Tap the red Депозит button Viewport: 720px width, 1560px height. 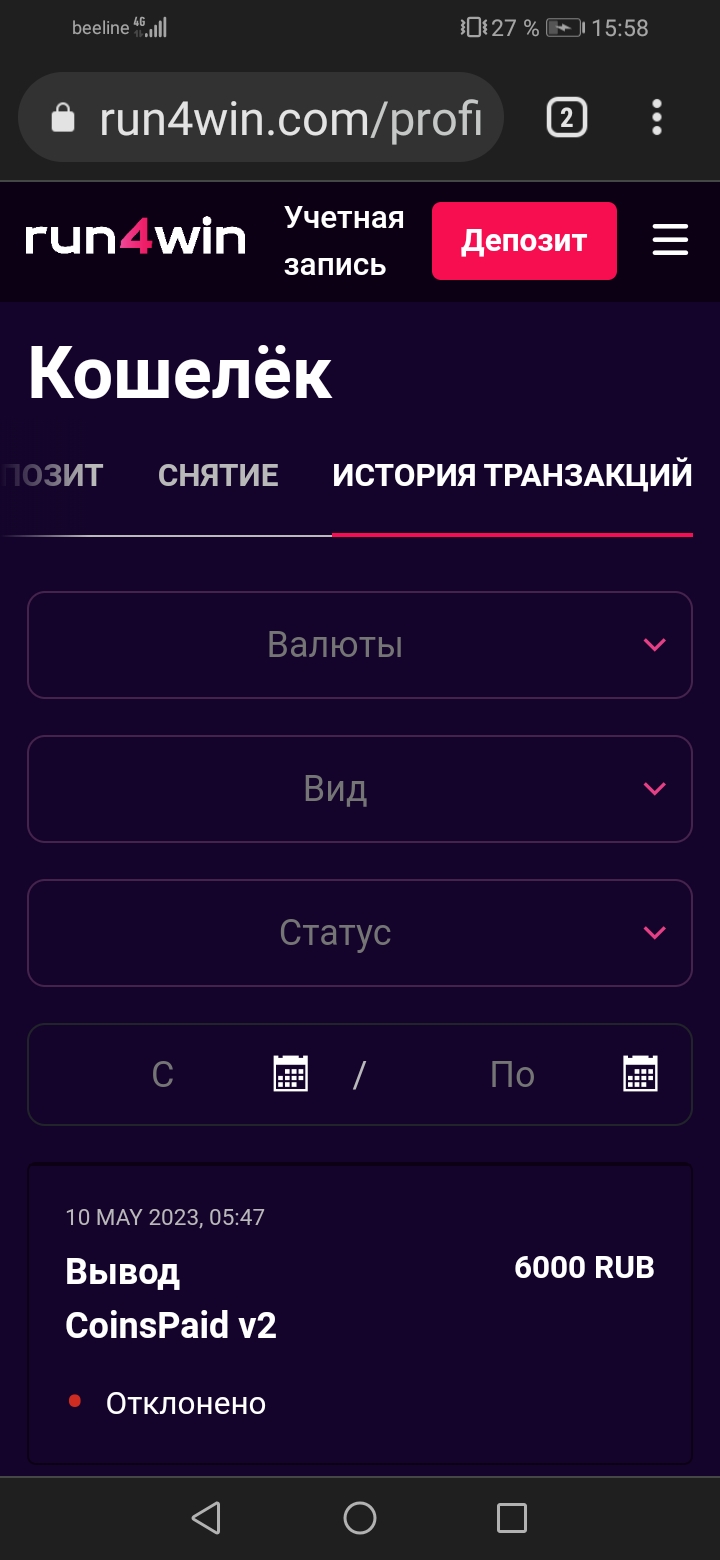tap(524, 241)
